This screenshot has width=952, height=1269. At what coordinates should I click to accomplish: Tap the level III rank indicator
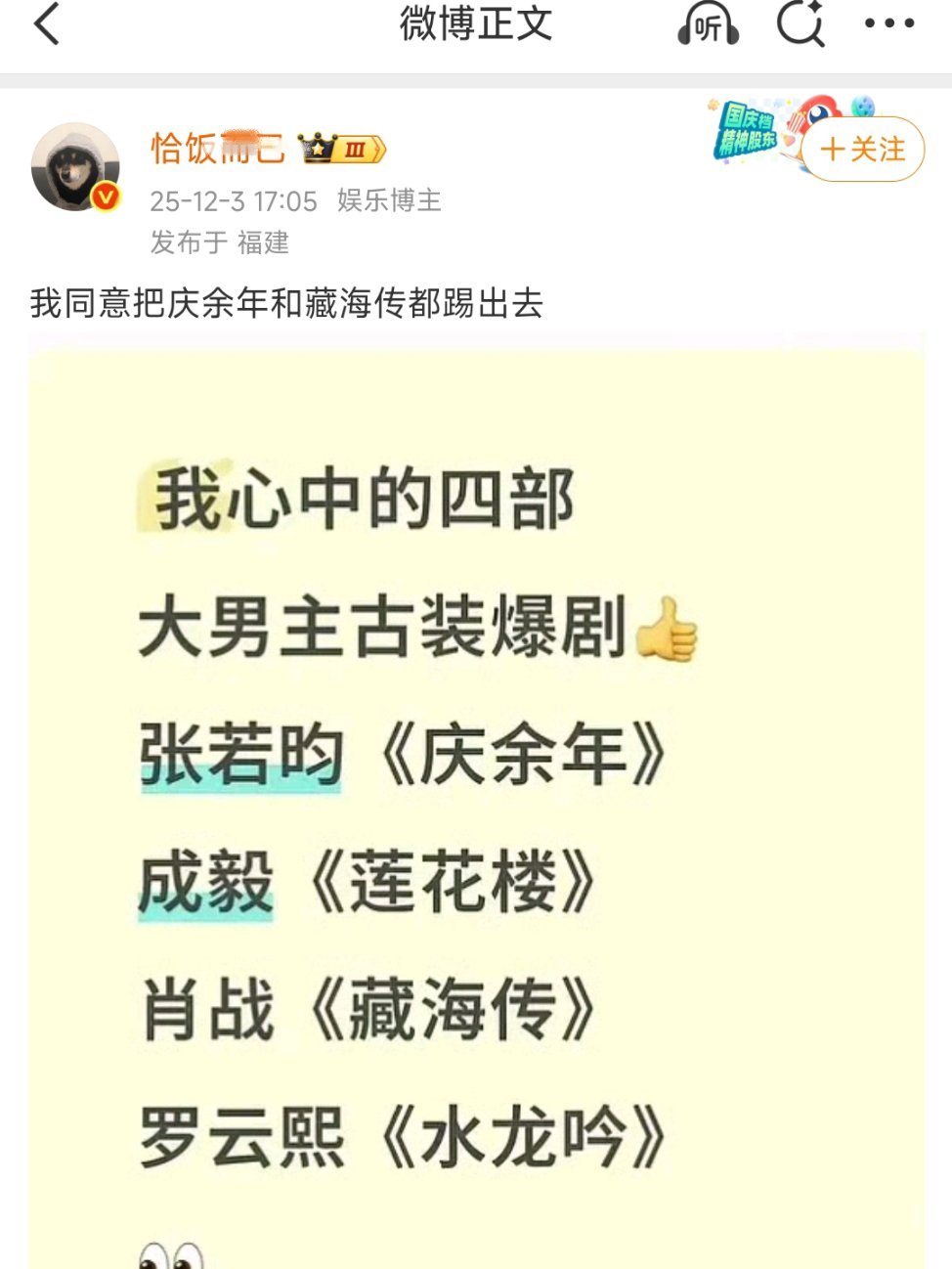pos(356,149)
